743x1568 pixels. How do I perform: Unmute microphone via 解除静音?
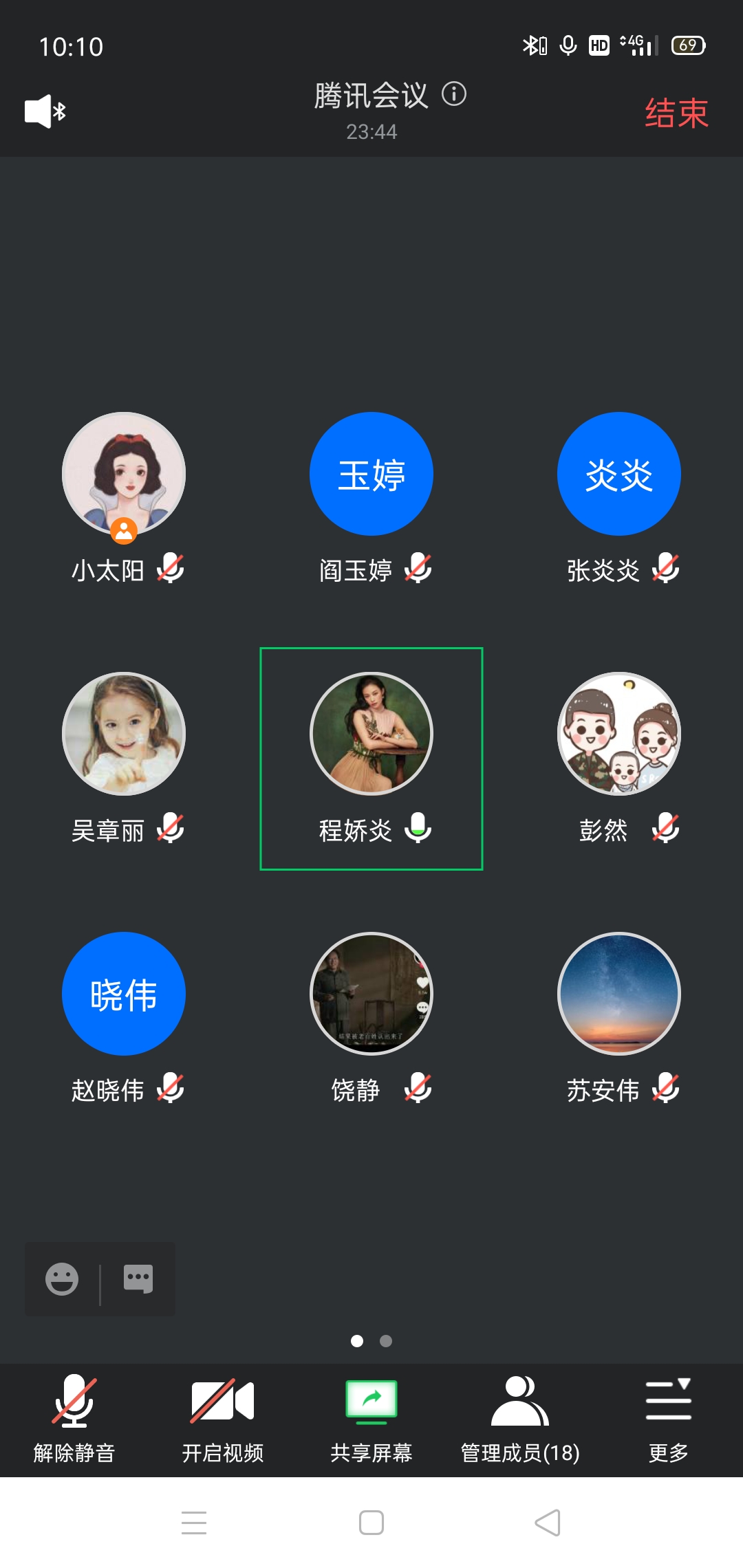point(74,1418)
